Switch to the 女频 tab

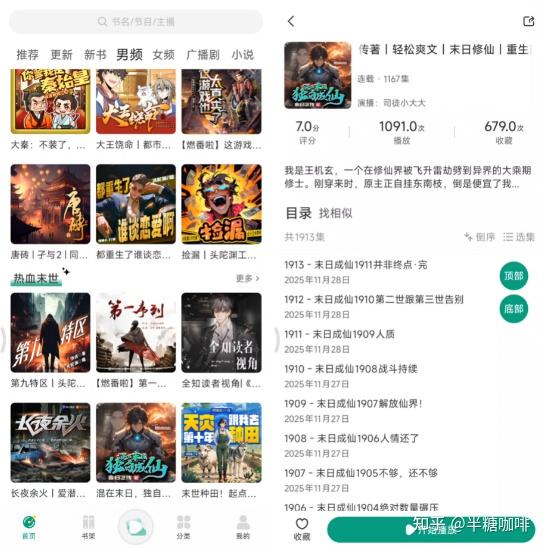(163, 55)
